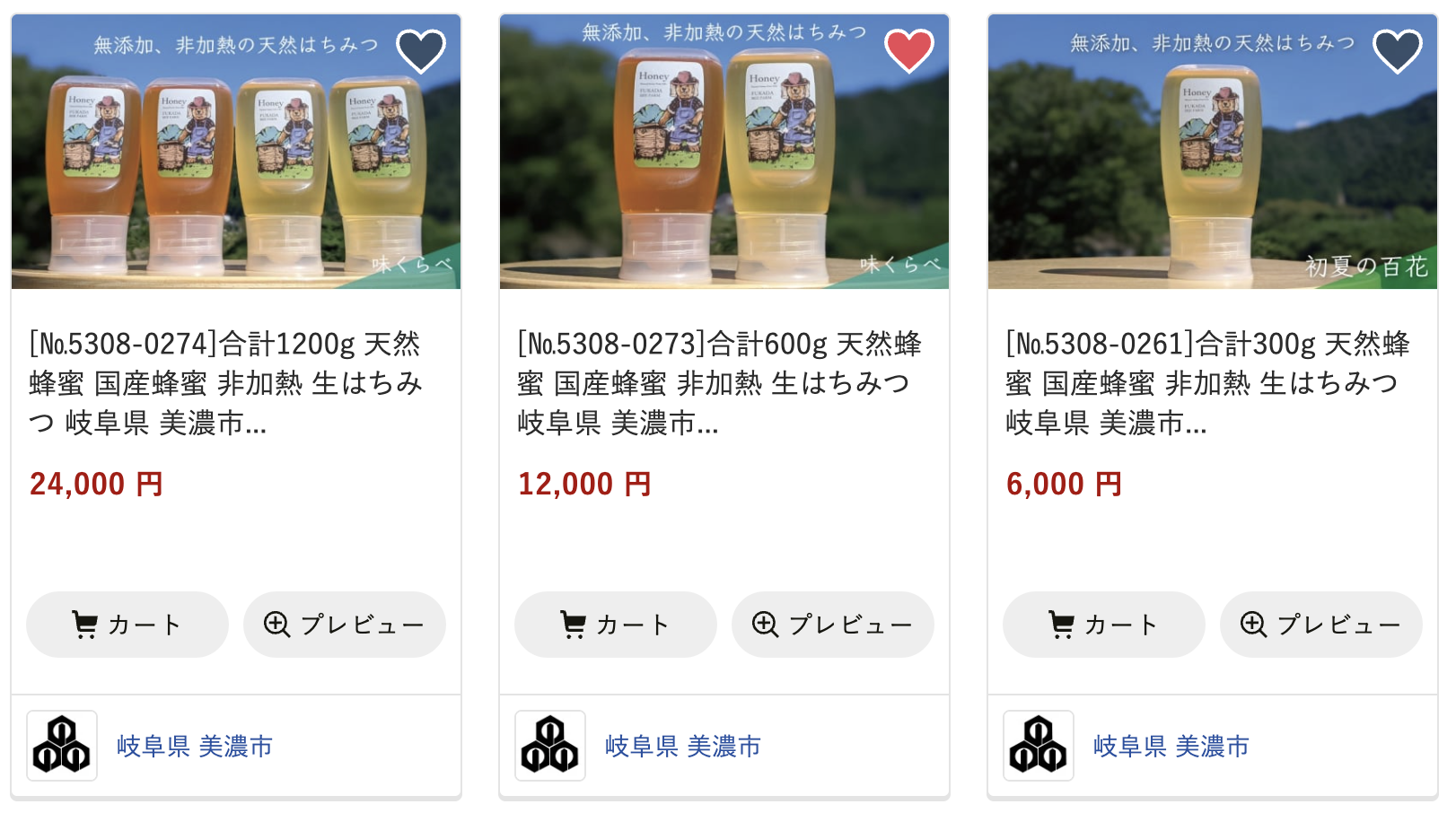Add the 6,000 円 honey to cart
Image resolution: width=1456 pixels, height=813 pixels.
pyautogui.click(x=1104, y=625)
